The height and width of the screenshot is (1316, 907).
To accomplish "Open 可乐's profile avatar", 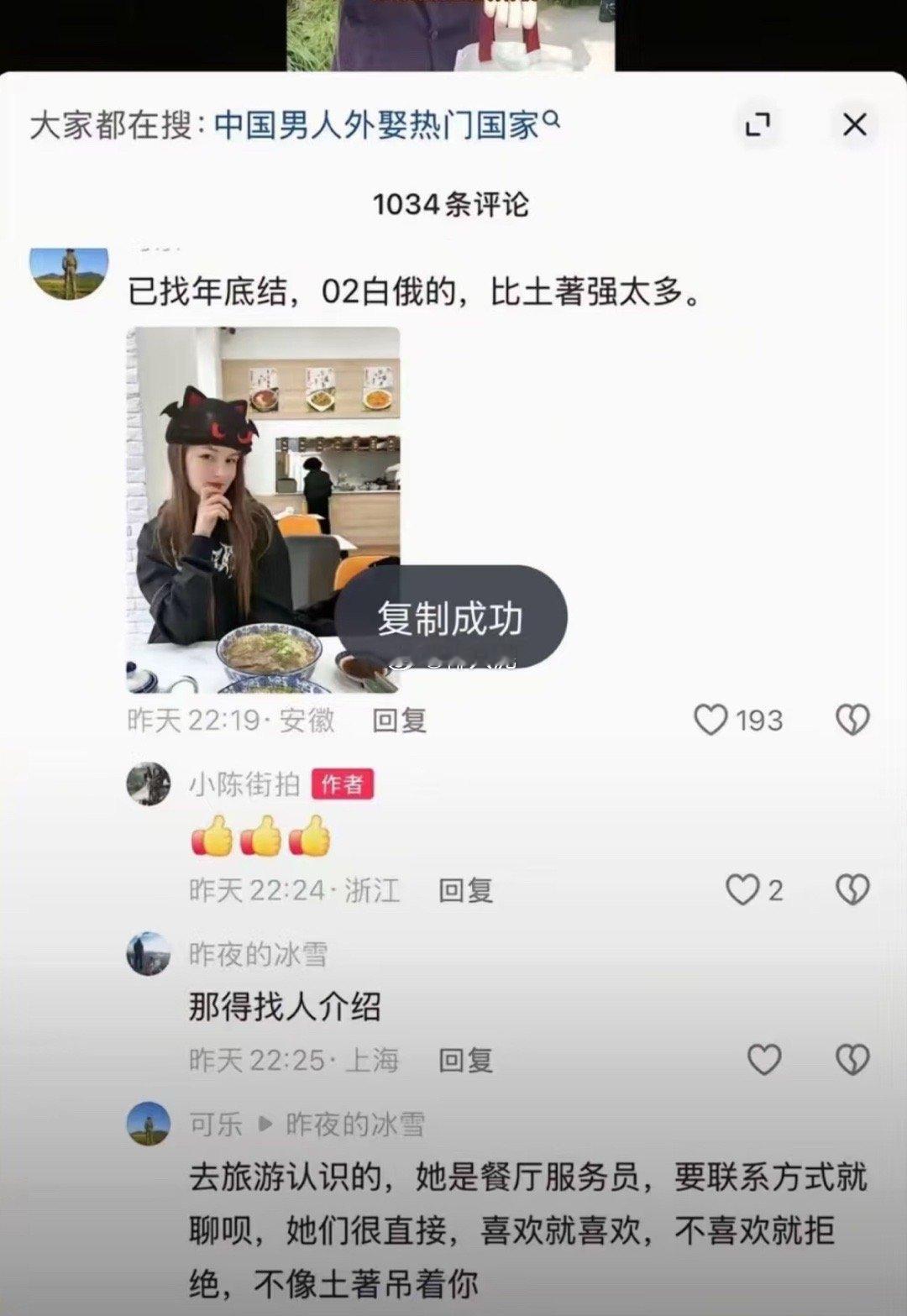I will [x=148, y=1125].
